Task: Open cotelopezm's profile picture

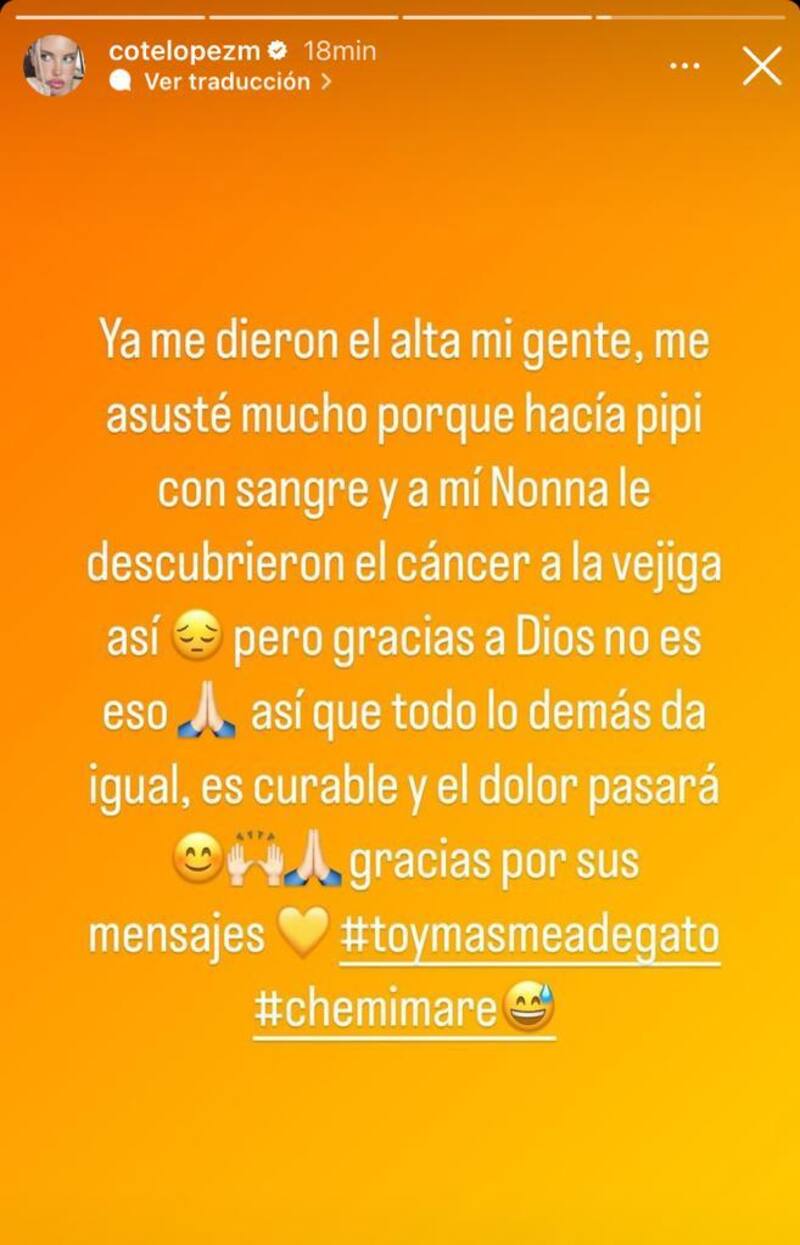Action: (54, 66)
